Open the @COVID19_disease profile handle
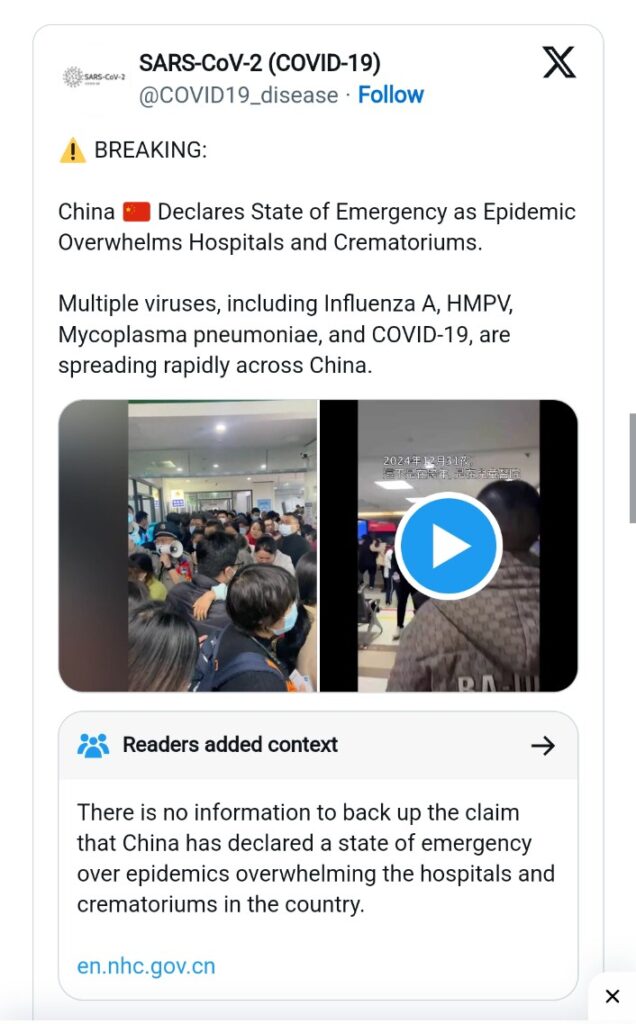Screen dimensions: 636x1024 click(238, 95)
